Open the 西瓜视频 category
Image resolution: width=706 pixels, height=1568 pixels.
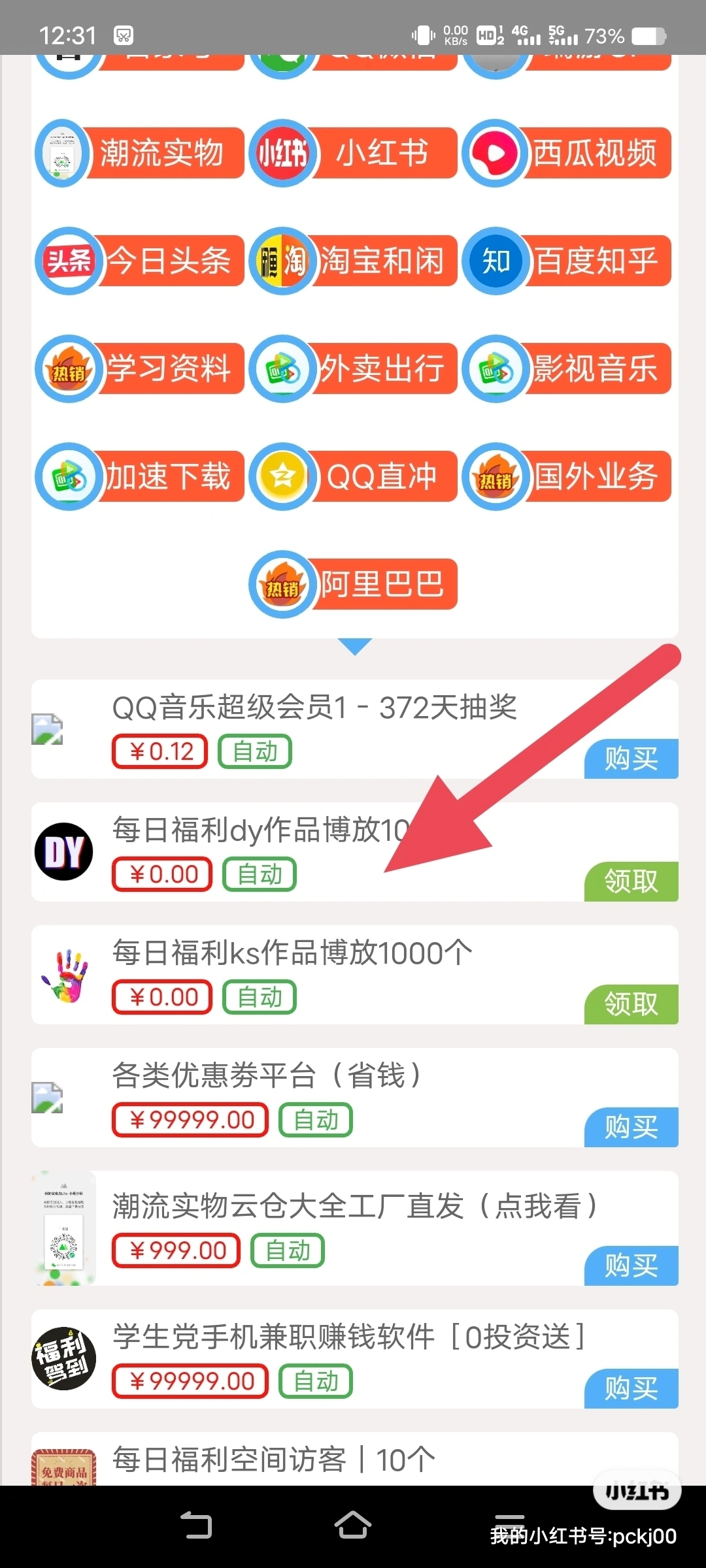[x=567, y=154]
